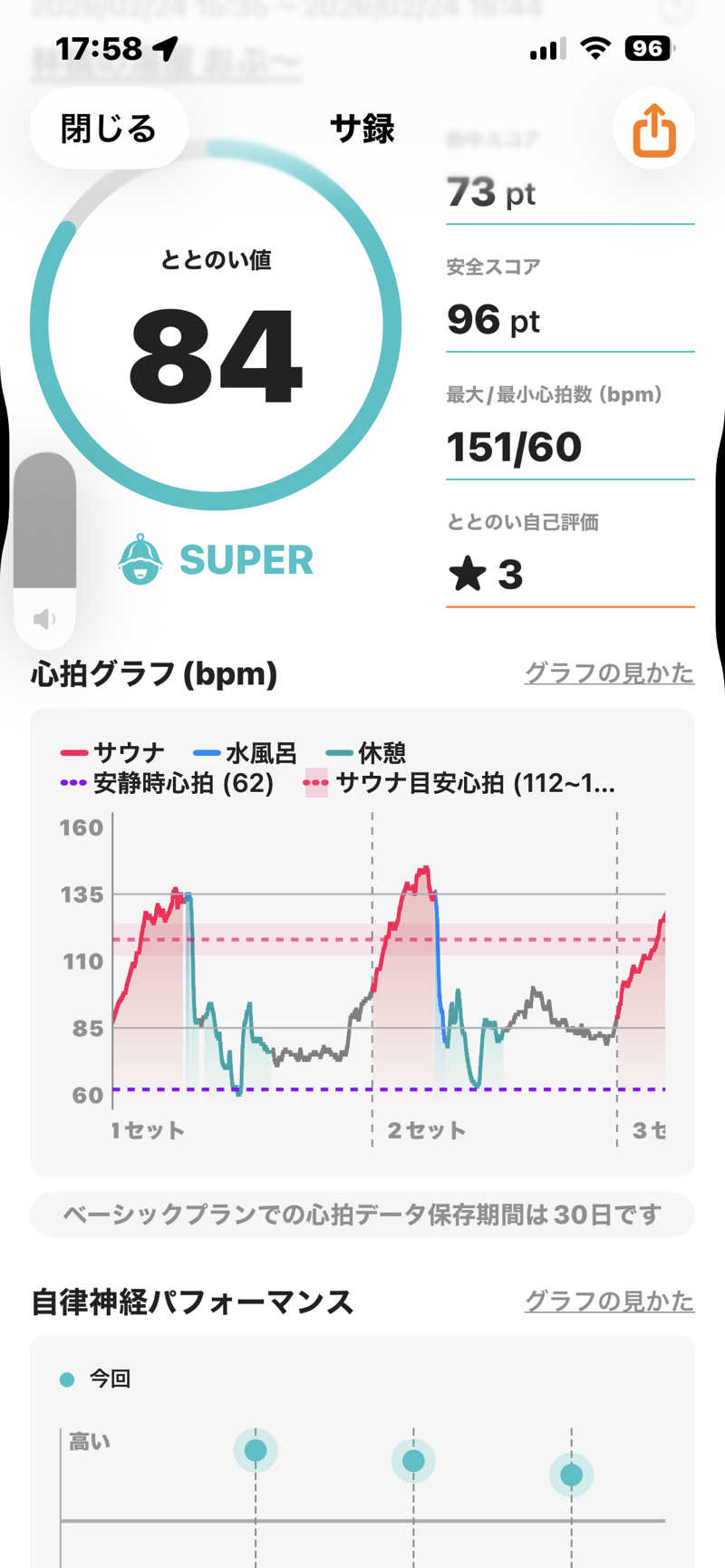
Task: Close the サ録 screen with 閉じる
Action: coord(109,130)
